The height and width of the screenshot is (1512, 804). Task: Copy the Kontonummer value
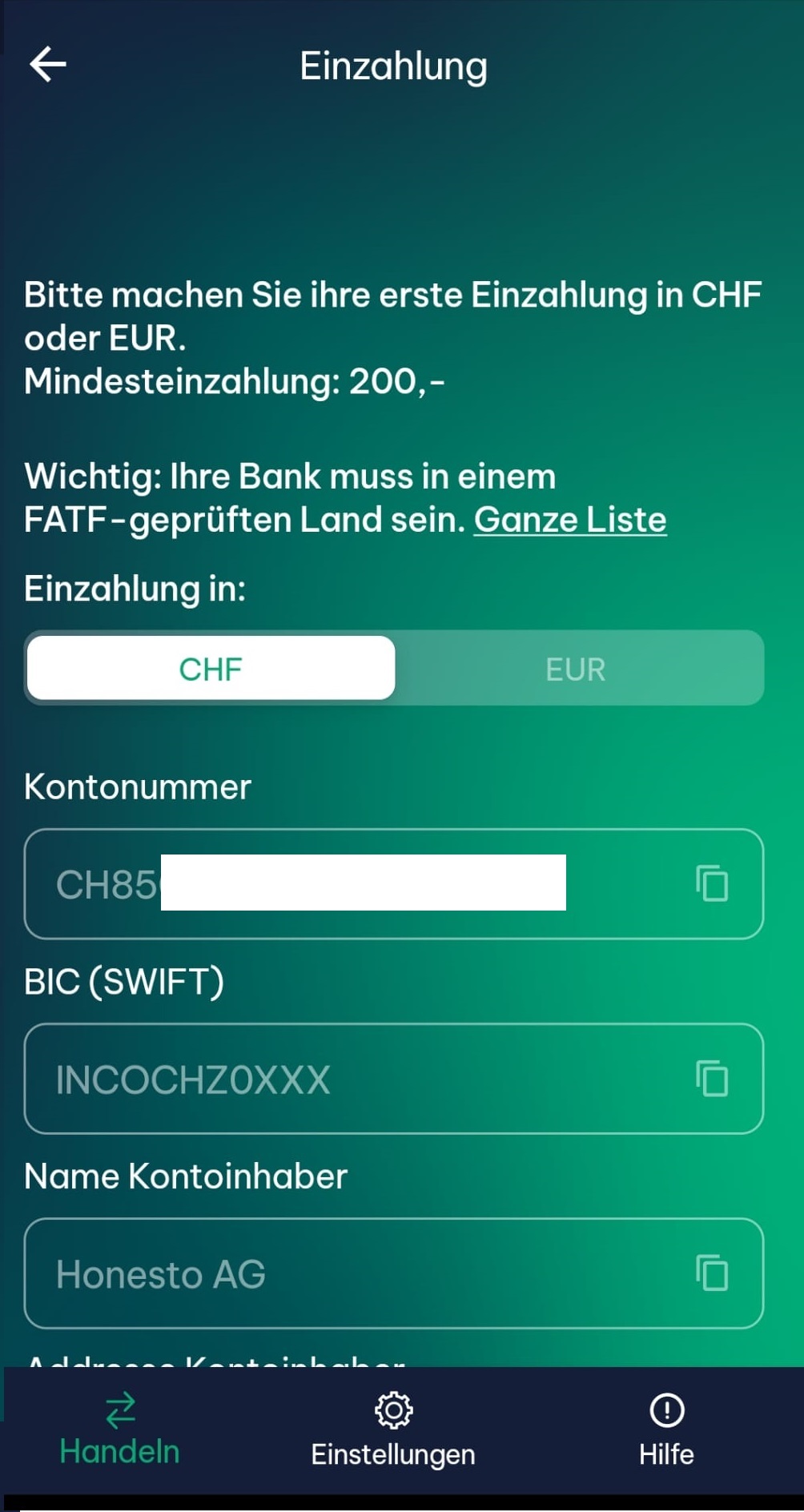(712, 884)
